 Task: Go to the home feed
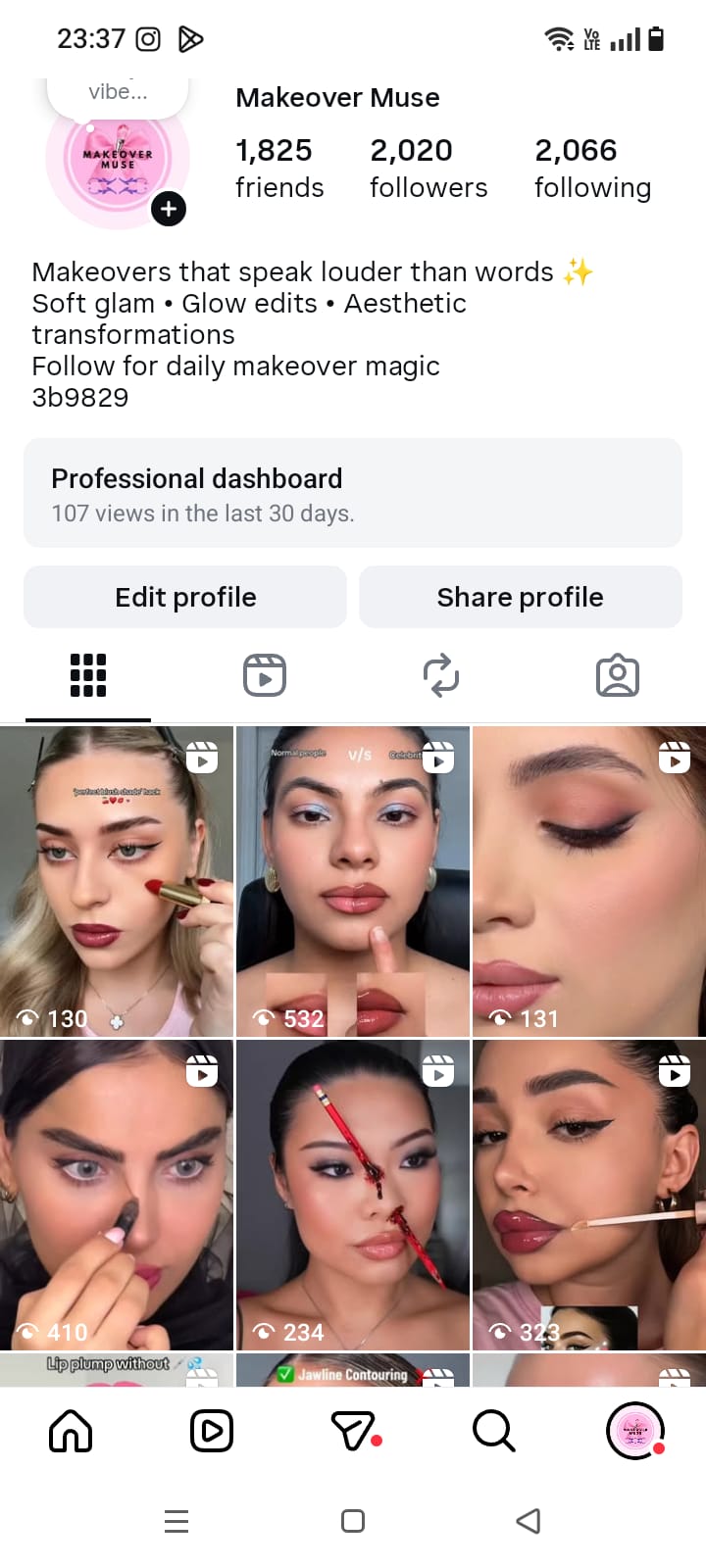tap(71, 1432)
